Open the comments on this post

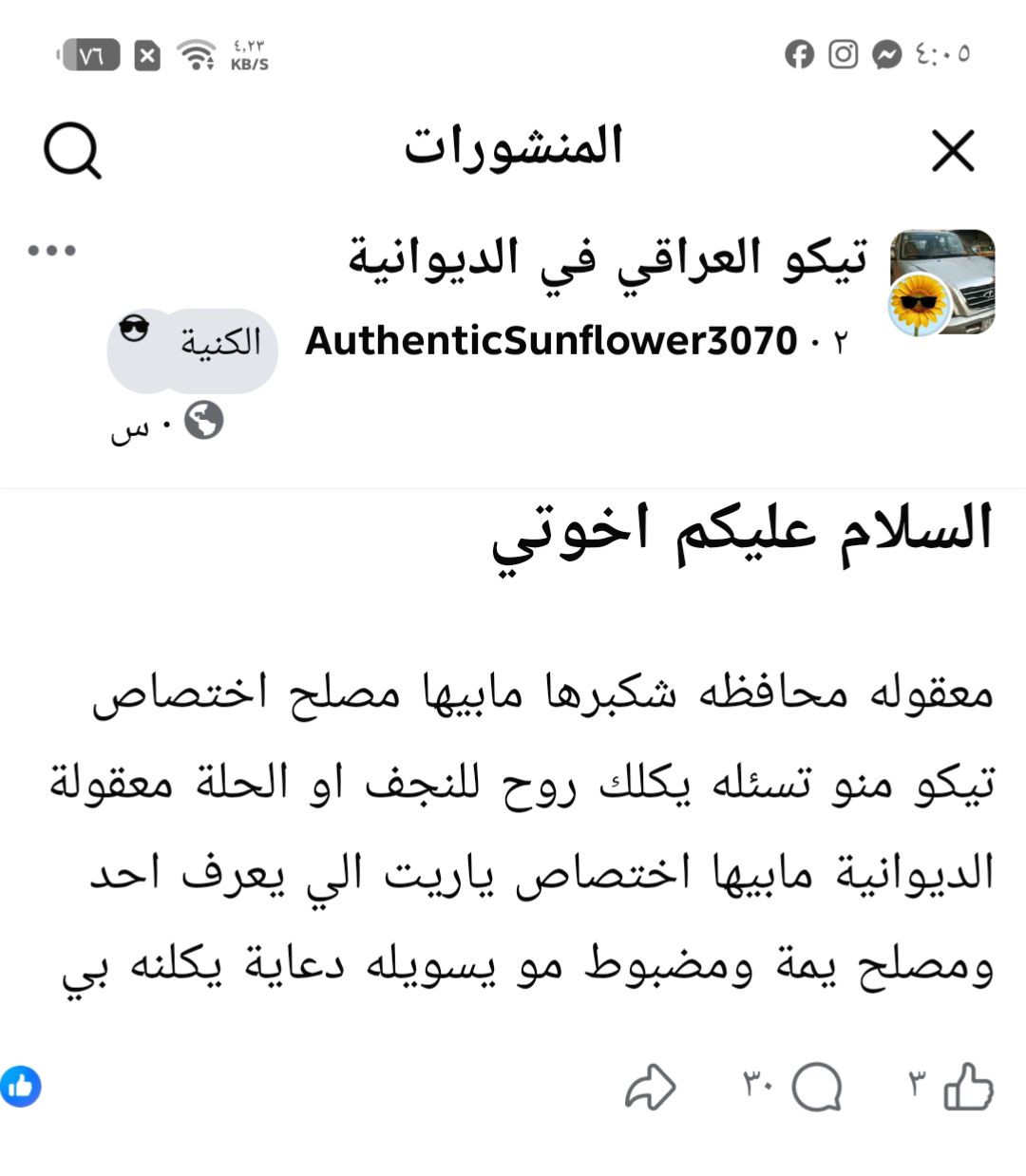click(x=816, y=1088)
